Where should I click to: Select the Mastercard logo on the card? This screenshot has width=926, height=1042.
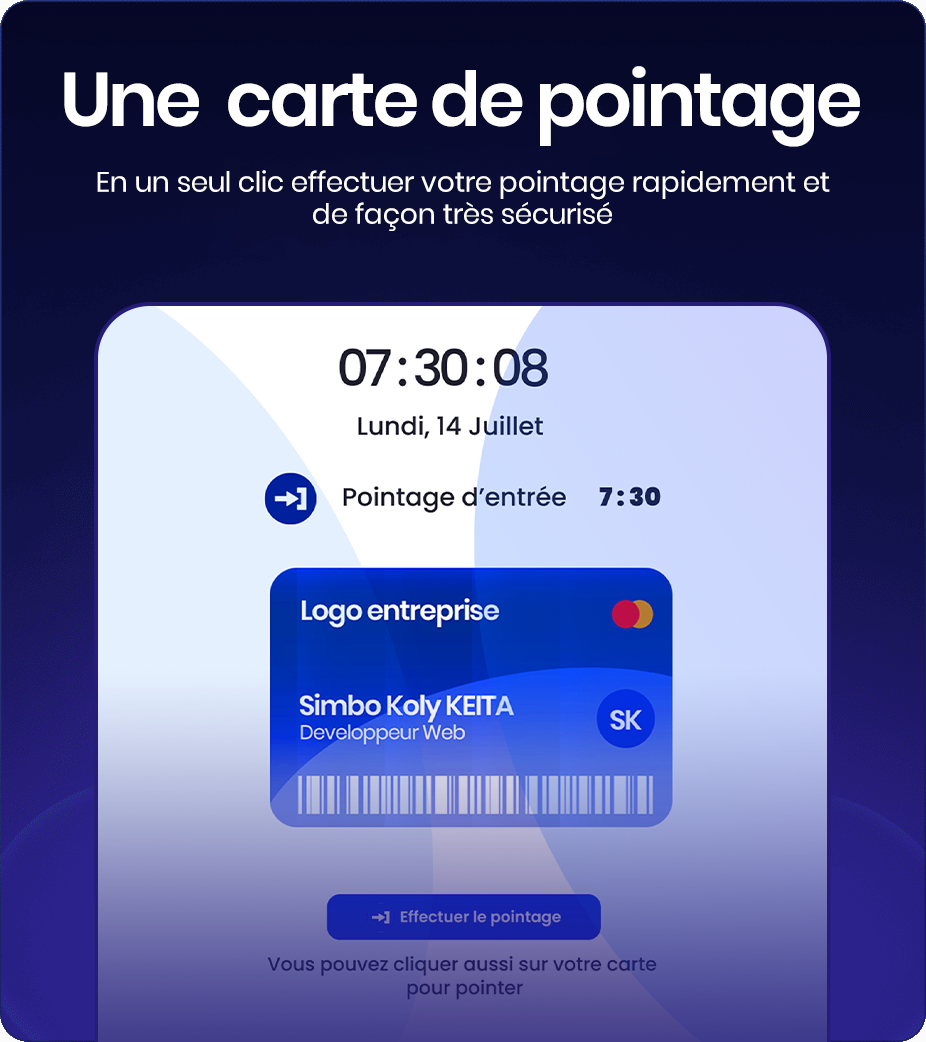(x=634, y=612)
